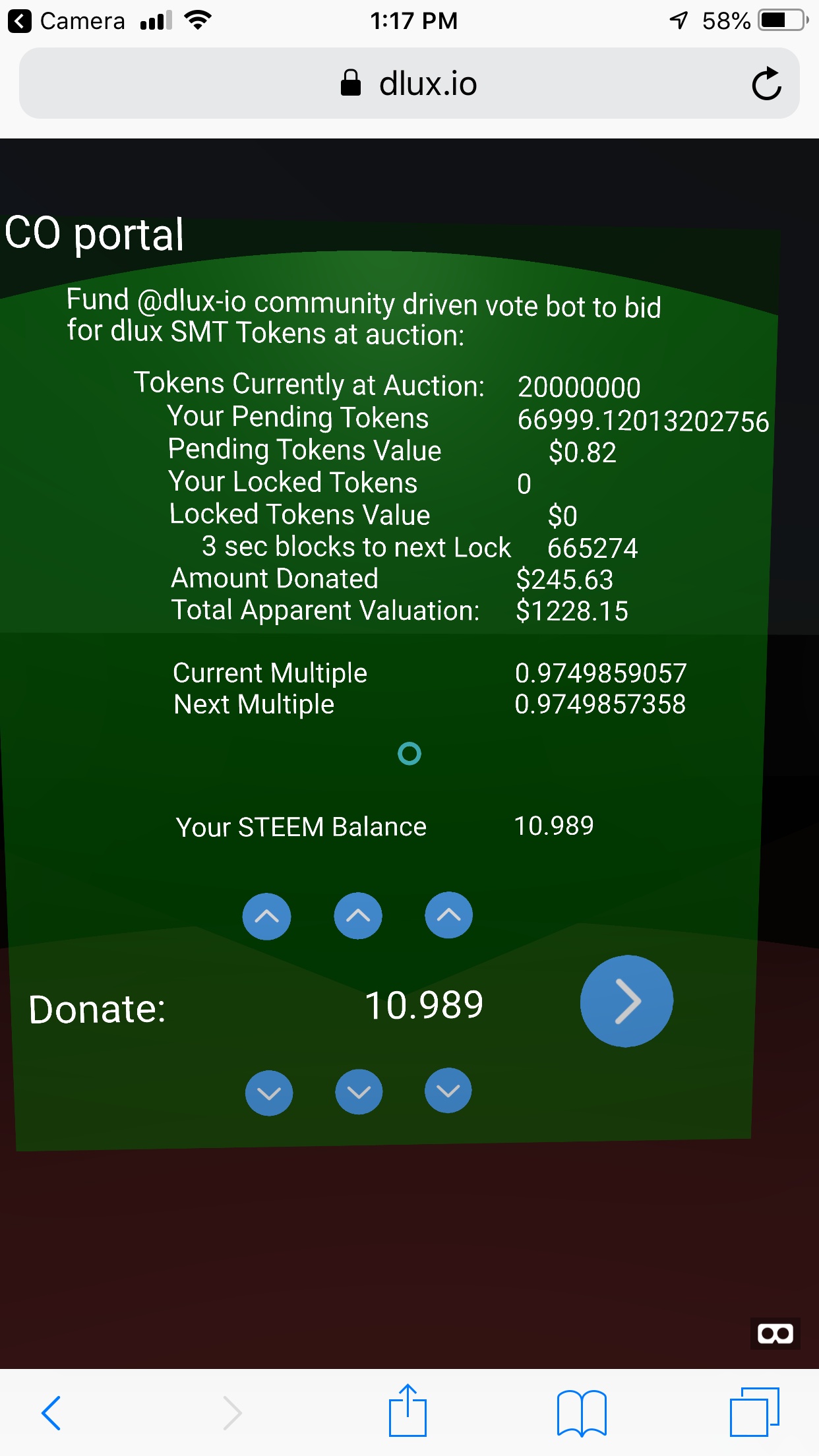Go back to the previous page
Screen dimensions: 819x1456
click(x=51, y=1412)
